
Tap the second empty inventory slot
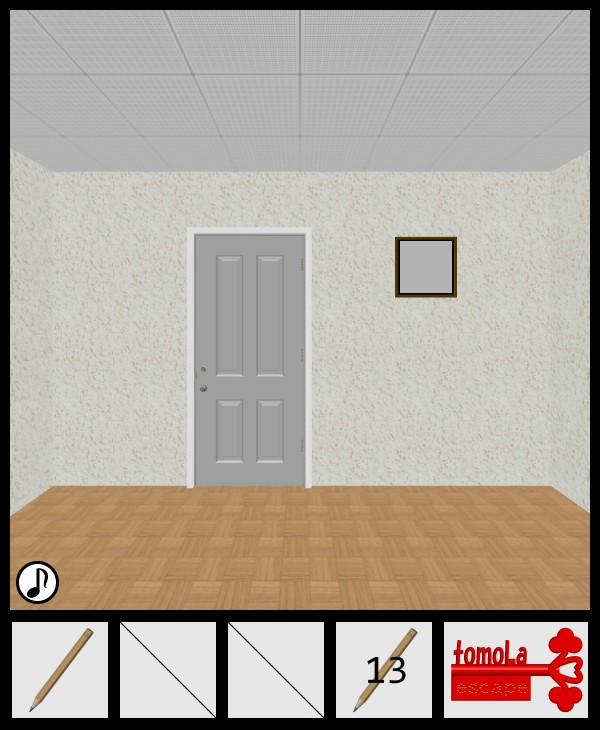[168, 669]
